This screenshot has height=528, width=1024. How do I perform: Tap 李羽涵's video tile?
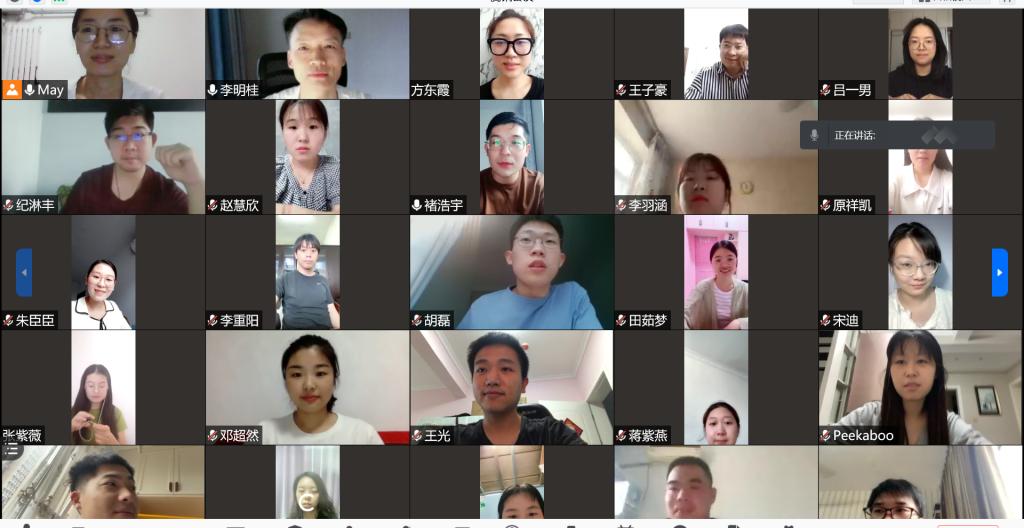pos(715,155)
